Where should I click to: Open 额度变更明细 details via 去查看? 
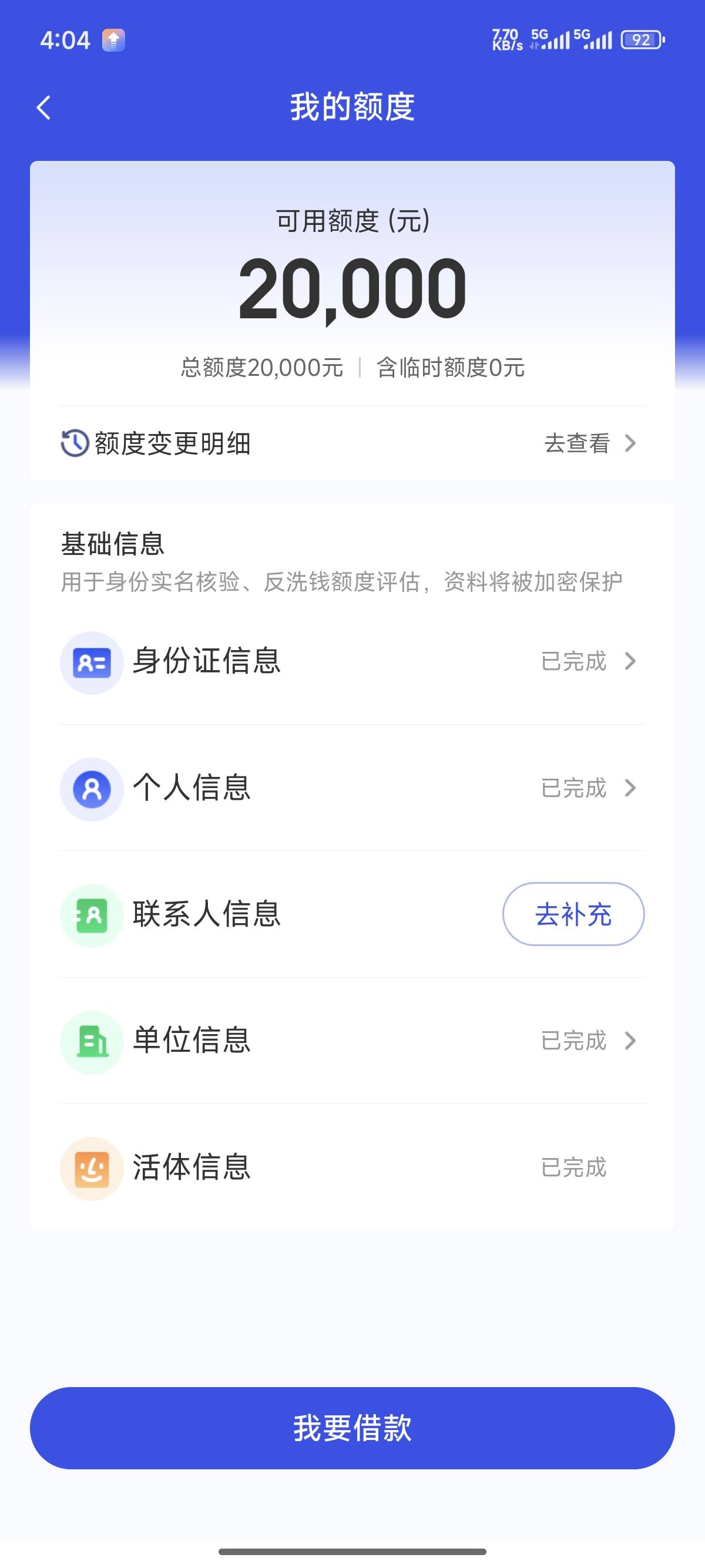coord(590,443)
